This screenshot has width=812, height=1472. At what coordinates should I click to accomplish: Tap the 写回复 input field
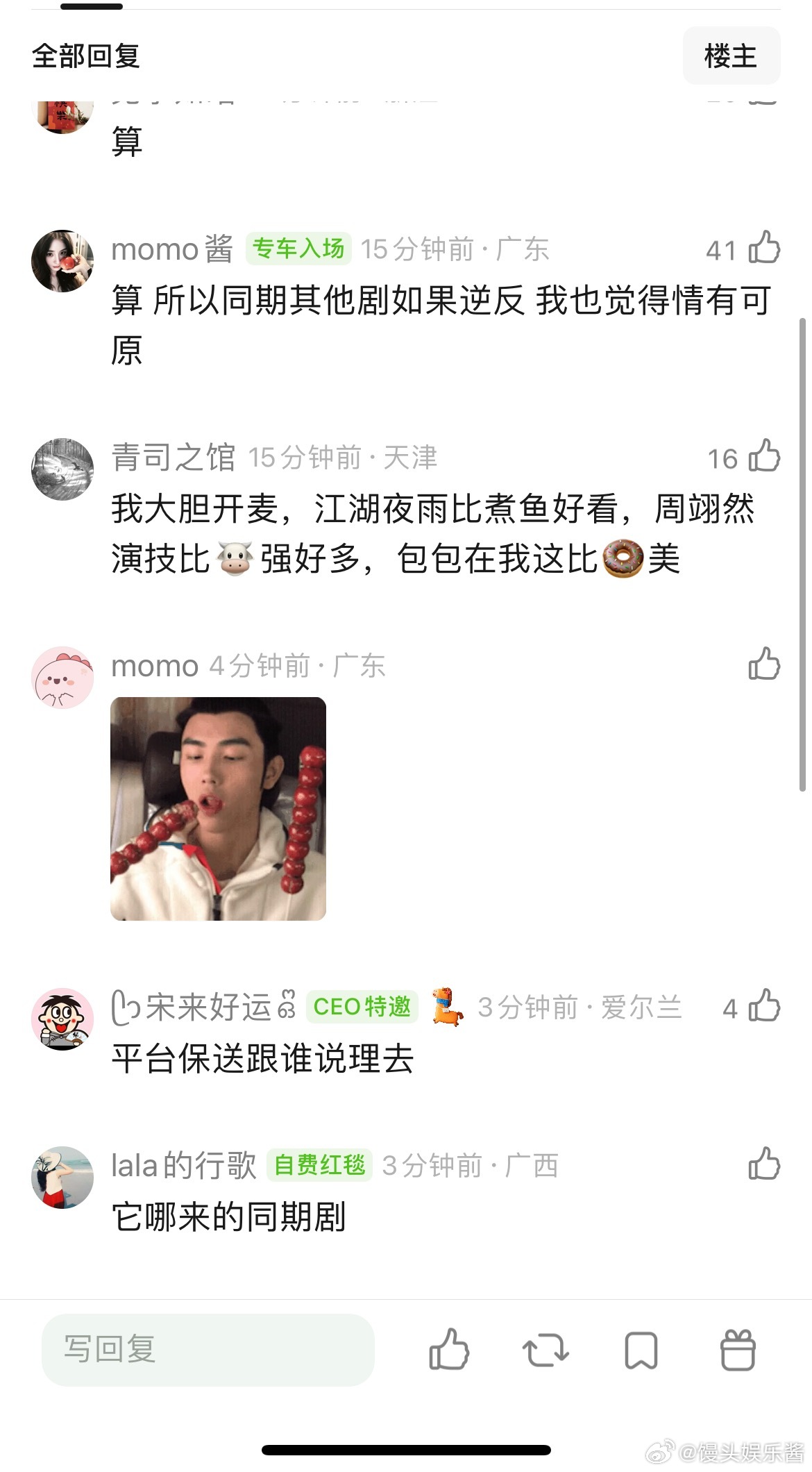(208, 1350)
